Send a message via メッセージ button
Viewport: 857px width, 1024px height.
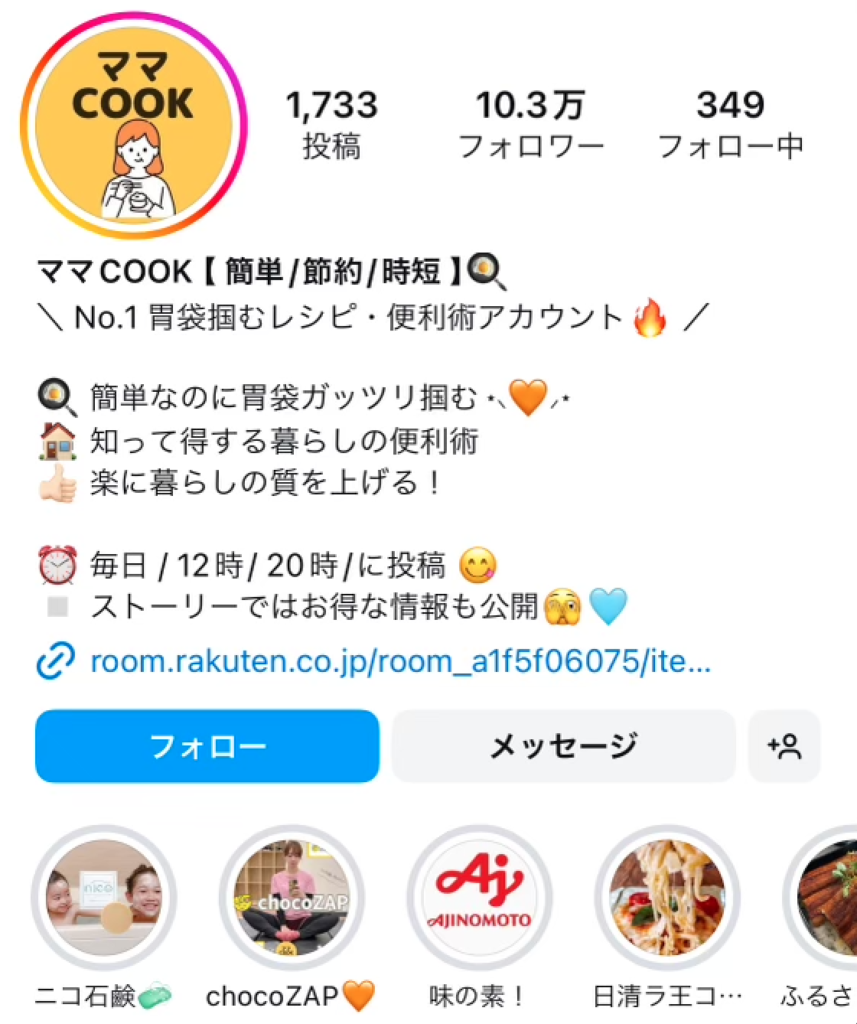pyautogui.click(x=563, y=746)
